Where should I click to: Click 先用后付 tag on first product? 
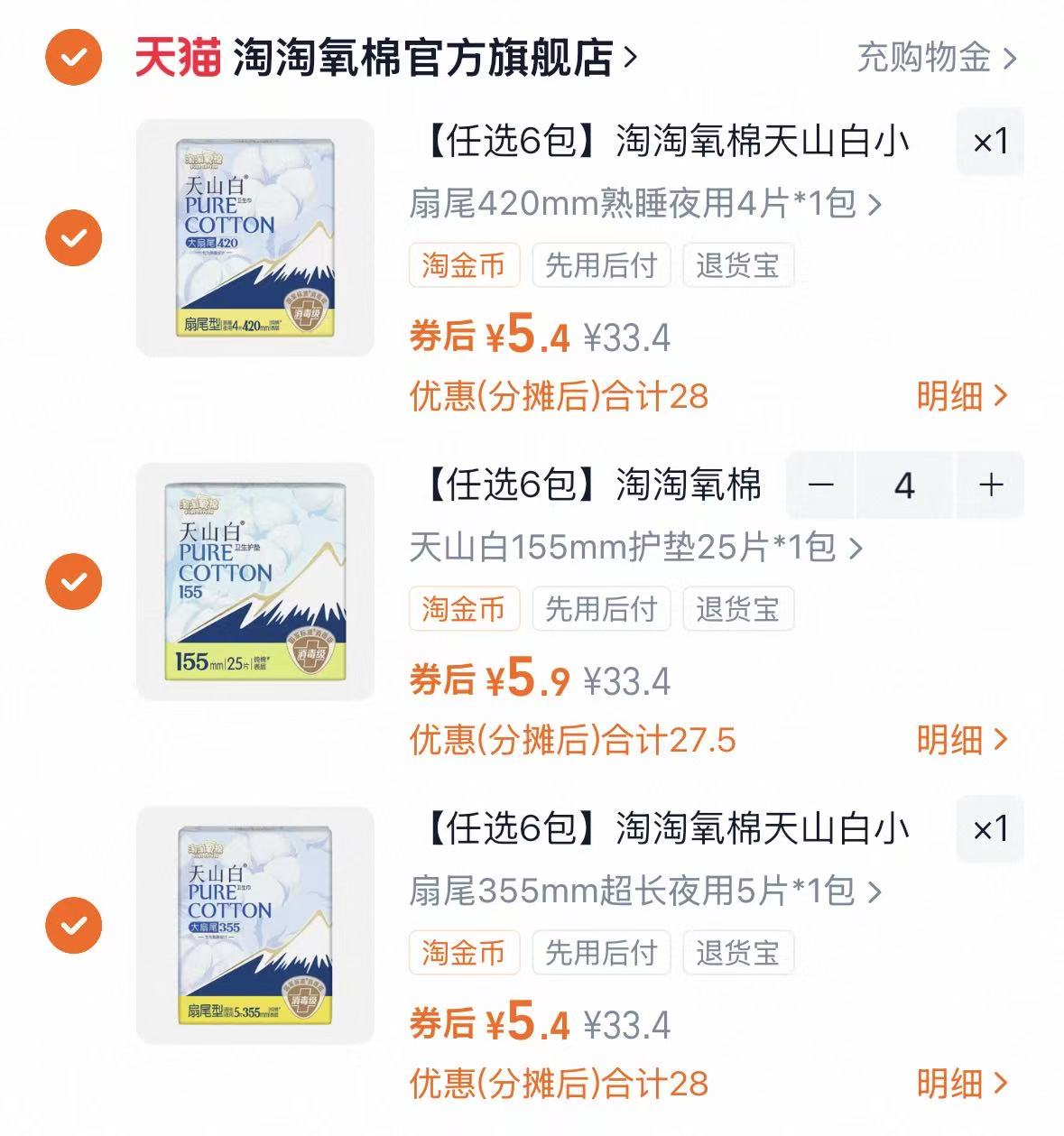(600, 264)
